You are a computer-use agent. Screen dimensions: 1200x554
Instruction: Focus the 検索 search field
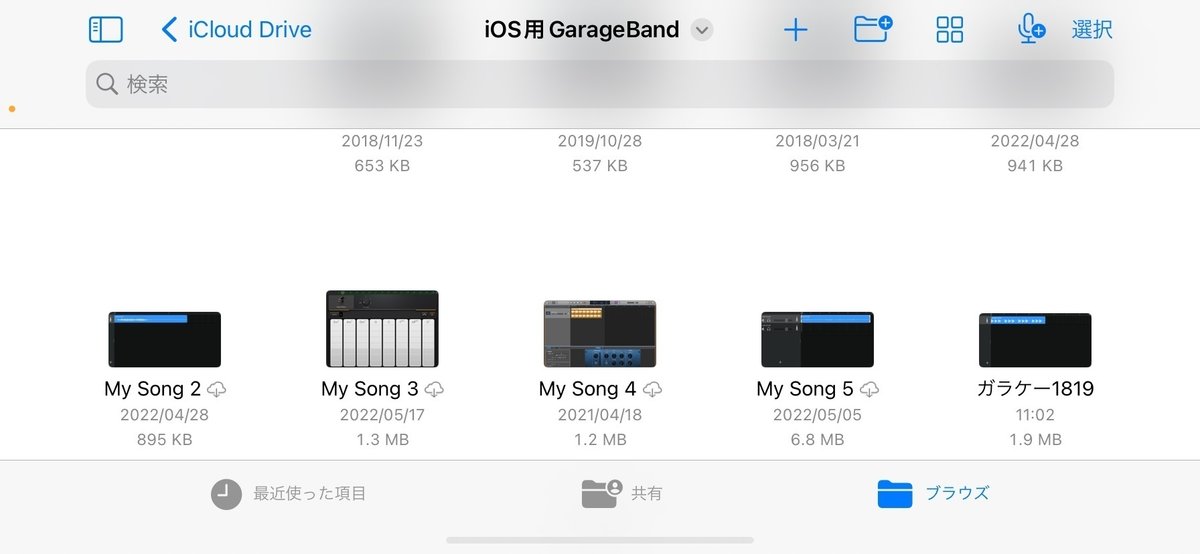600,84
